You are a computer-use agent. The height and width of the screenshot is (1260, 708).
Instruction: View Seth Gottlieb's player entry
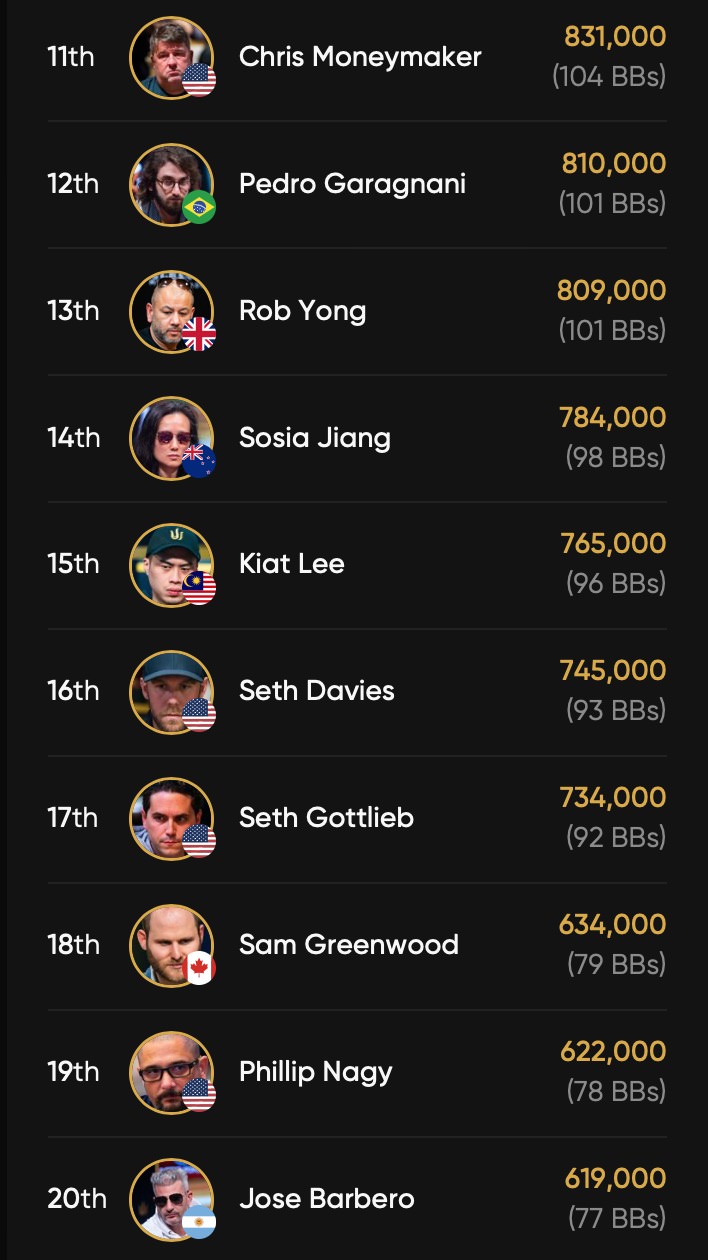pyautogui.click(x=326, y=818)
